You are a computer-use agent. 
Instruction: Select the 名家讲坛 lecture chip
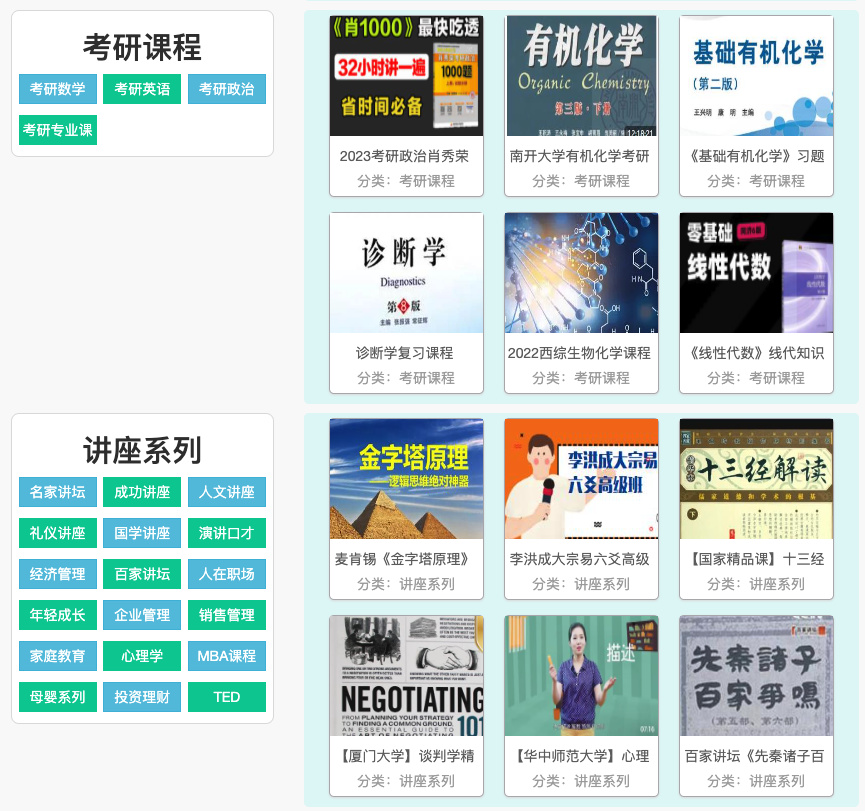[x=57, y=492]
